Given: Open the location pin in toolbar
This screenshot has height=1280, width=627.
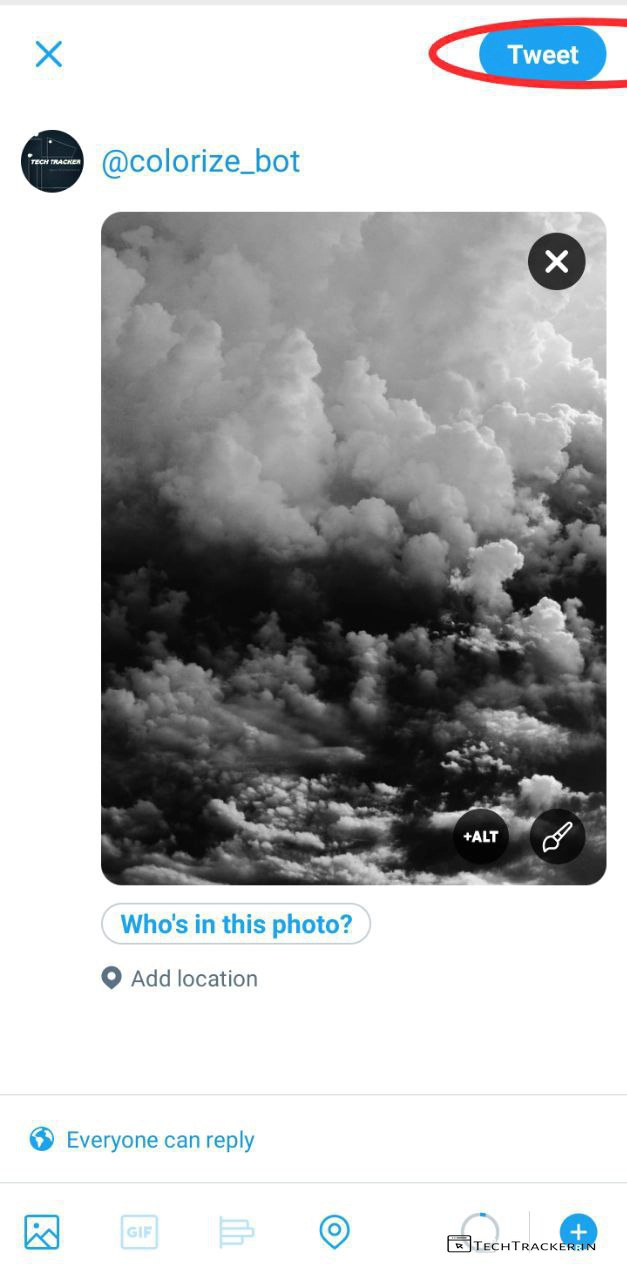Looking at the screenshot, I should click(x=334, y=1231).
